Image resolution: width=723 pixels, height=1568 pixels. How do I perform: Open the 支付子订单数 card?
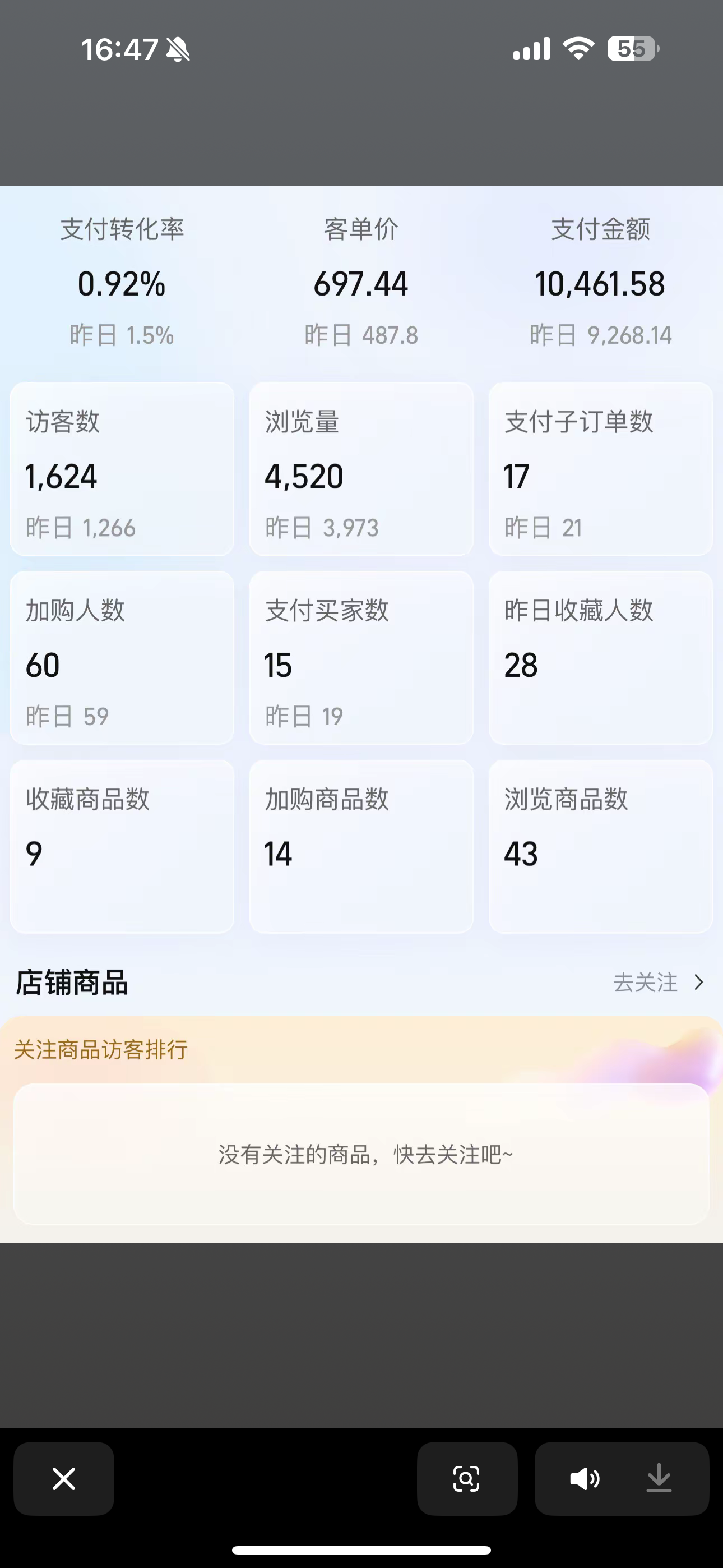[600, 469]
